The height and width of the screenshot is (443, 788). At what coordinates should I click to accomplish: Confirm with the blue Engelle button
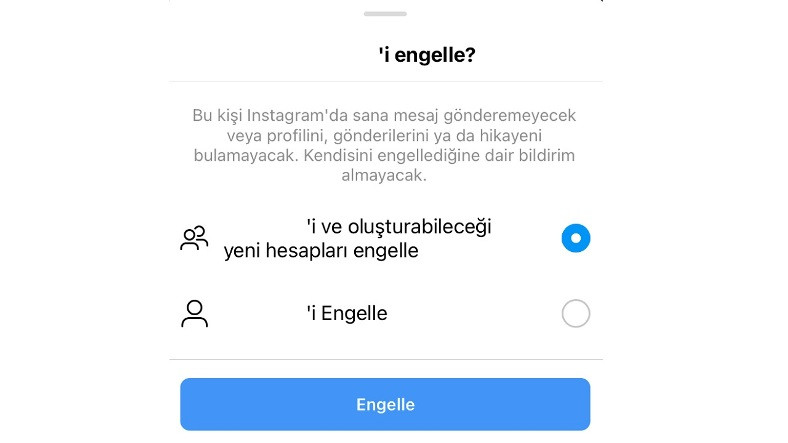pyautogui.click(x=385, y=405)
